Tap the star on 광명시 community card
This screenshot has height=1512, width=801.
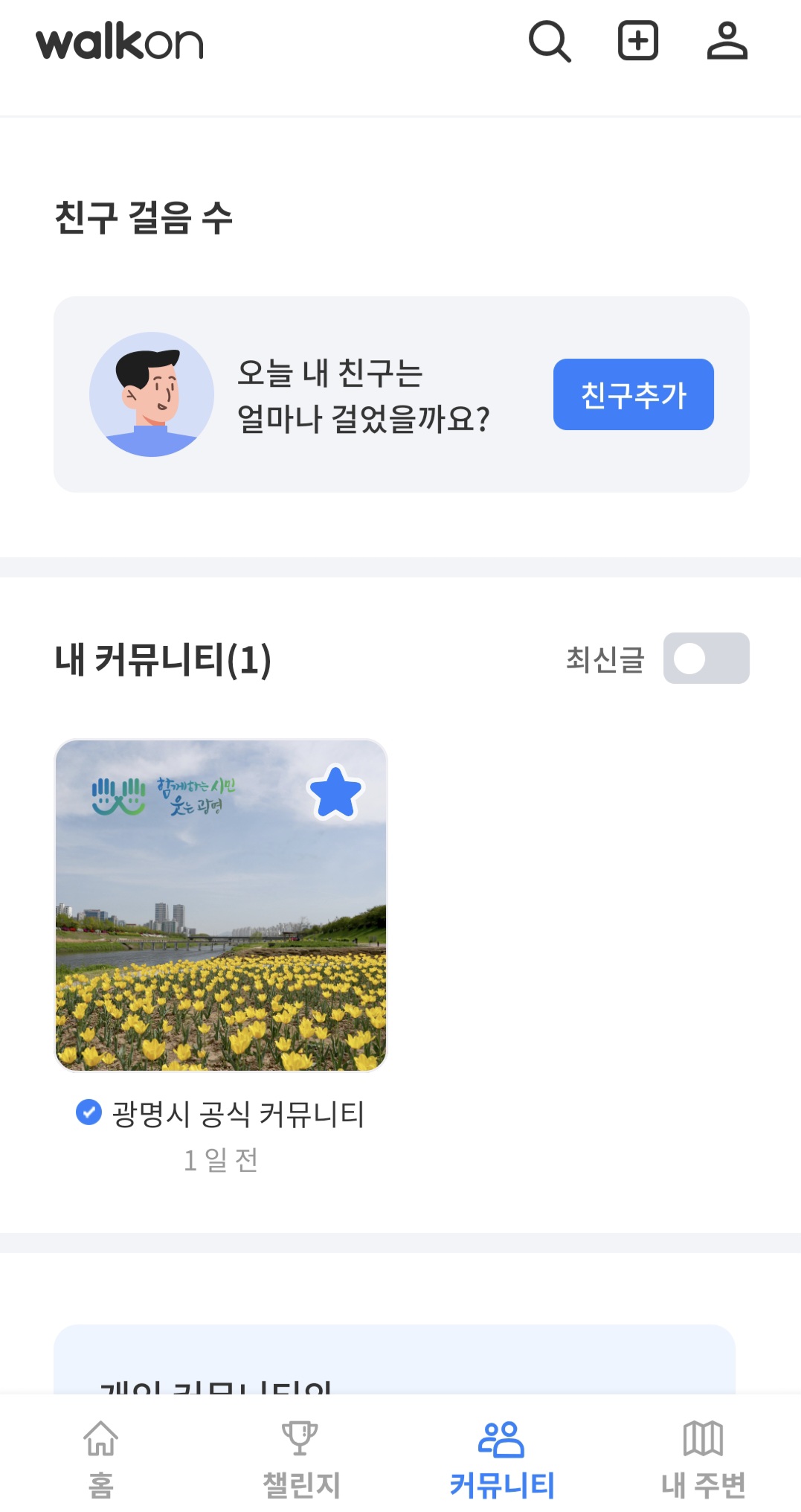click(x=335, y=792)
